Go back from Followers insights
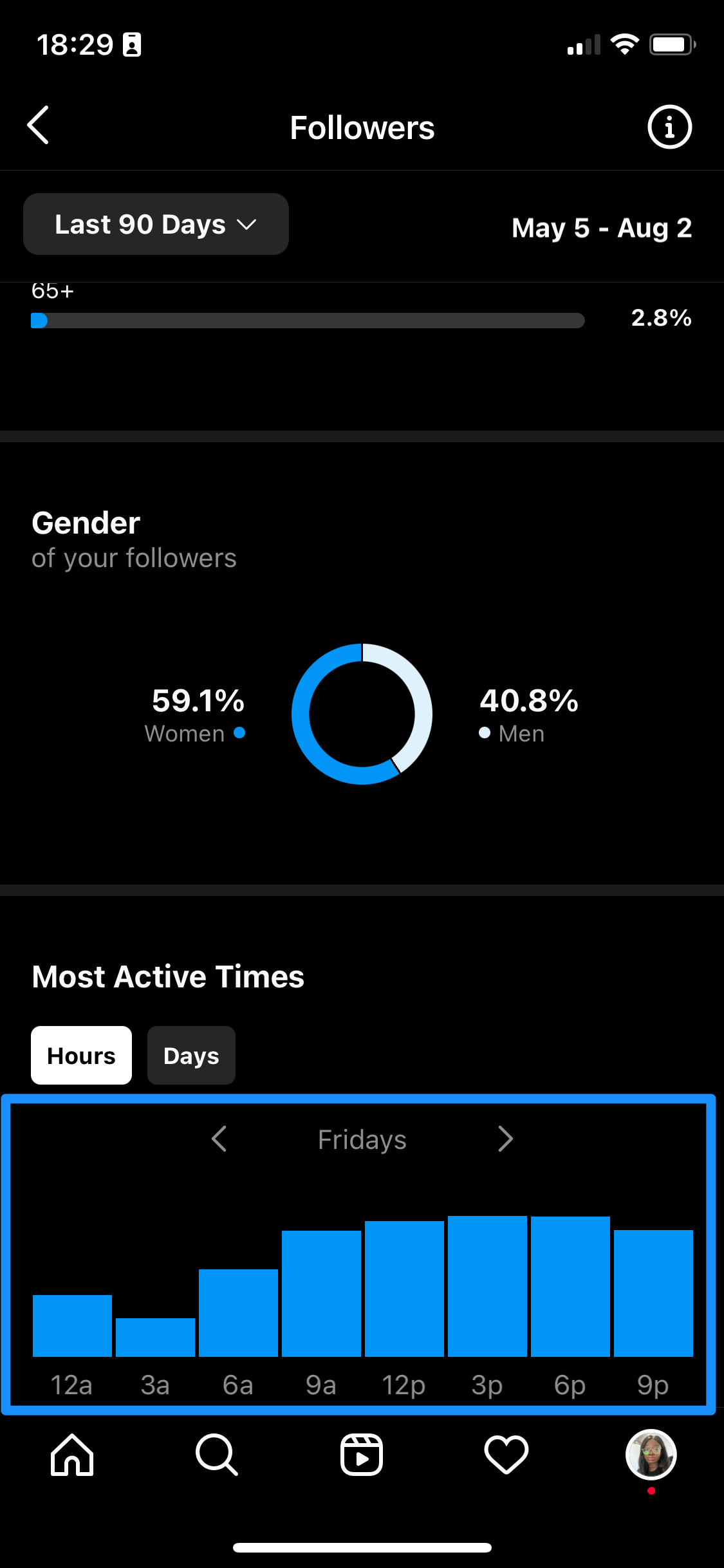The image size is (724, 1568). 39,126
